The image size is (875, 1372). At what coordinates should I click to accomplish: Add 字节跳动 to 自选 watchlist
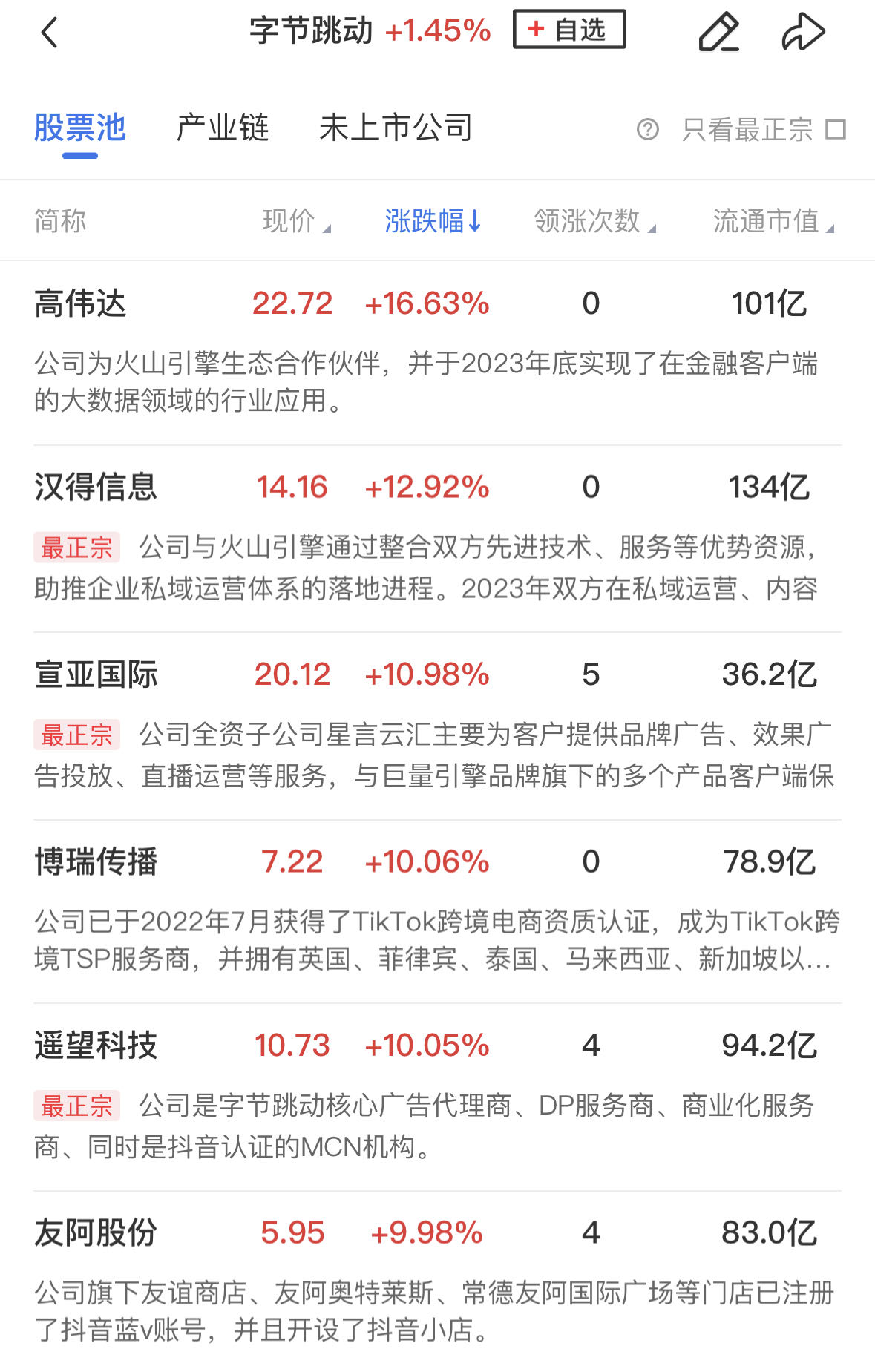coord(569,30)
